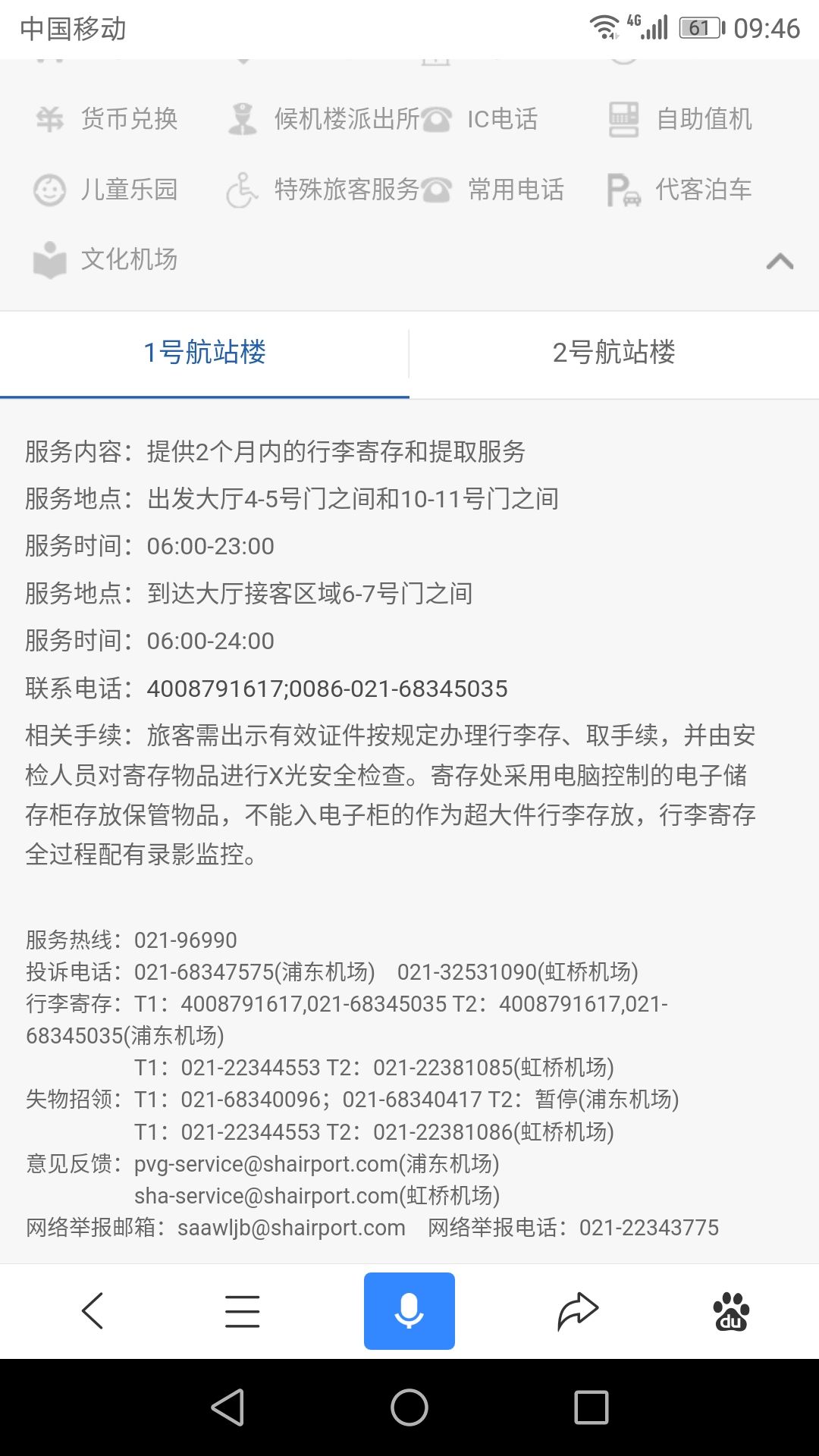Open the Baidu paw home icon
The height and width of the screenshot is (1456, 819).
[731, 1311]
